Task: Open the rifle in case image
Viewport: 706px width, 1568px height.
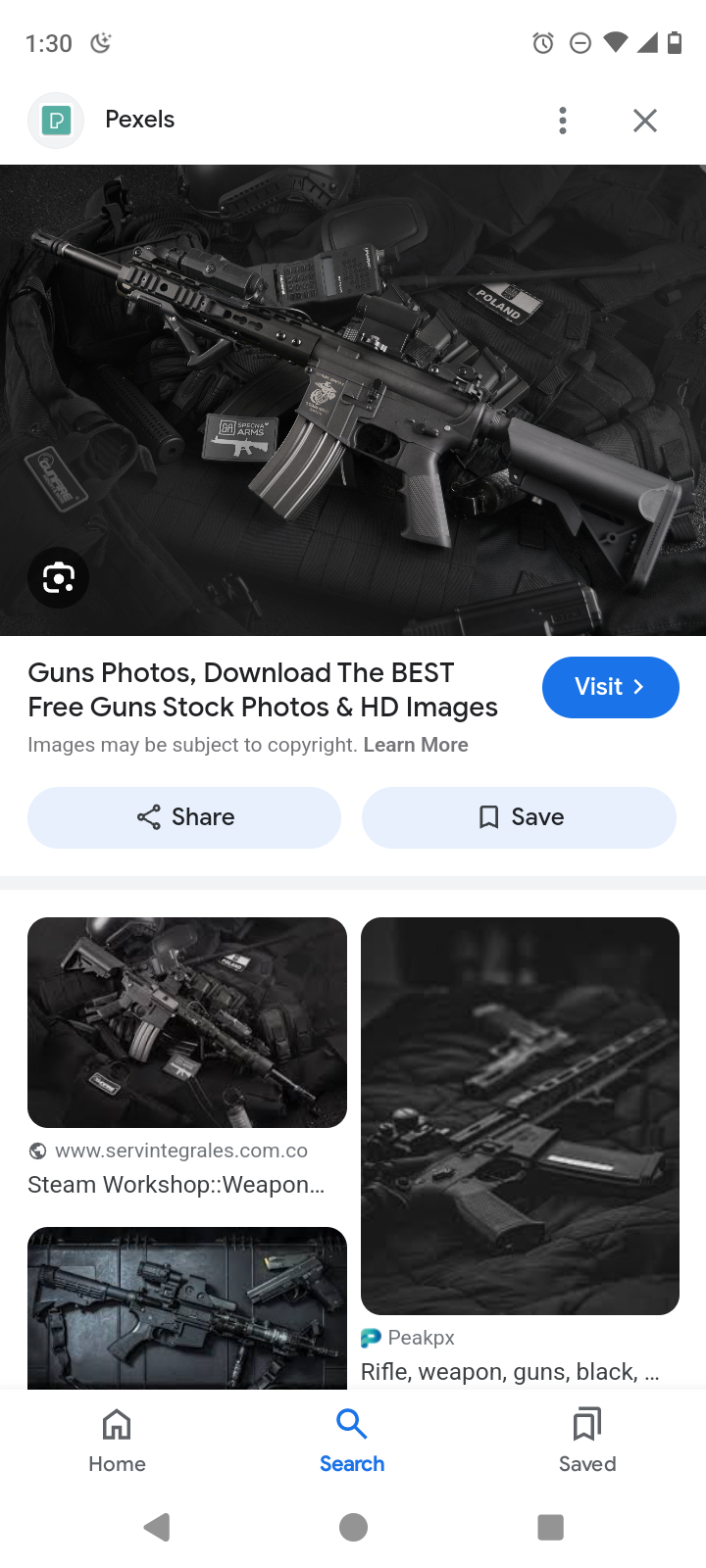Action: 186,1308
